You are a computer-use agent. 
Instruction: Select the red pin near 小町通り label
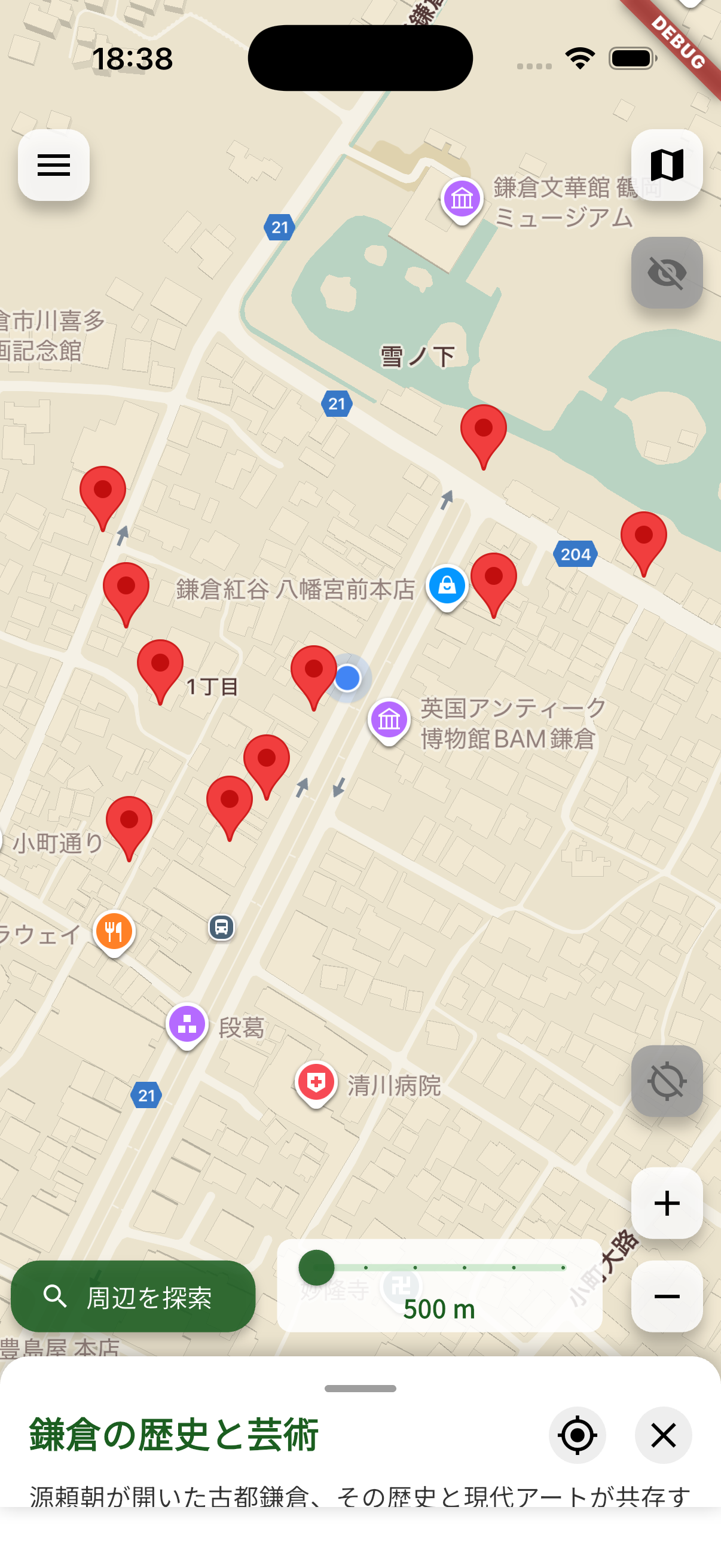tap(129, 822)
